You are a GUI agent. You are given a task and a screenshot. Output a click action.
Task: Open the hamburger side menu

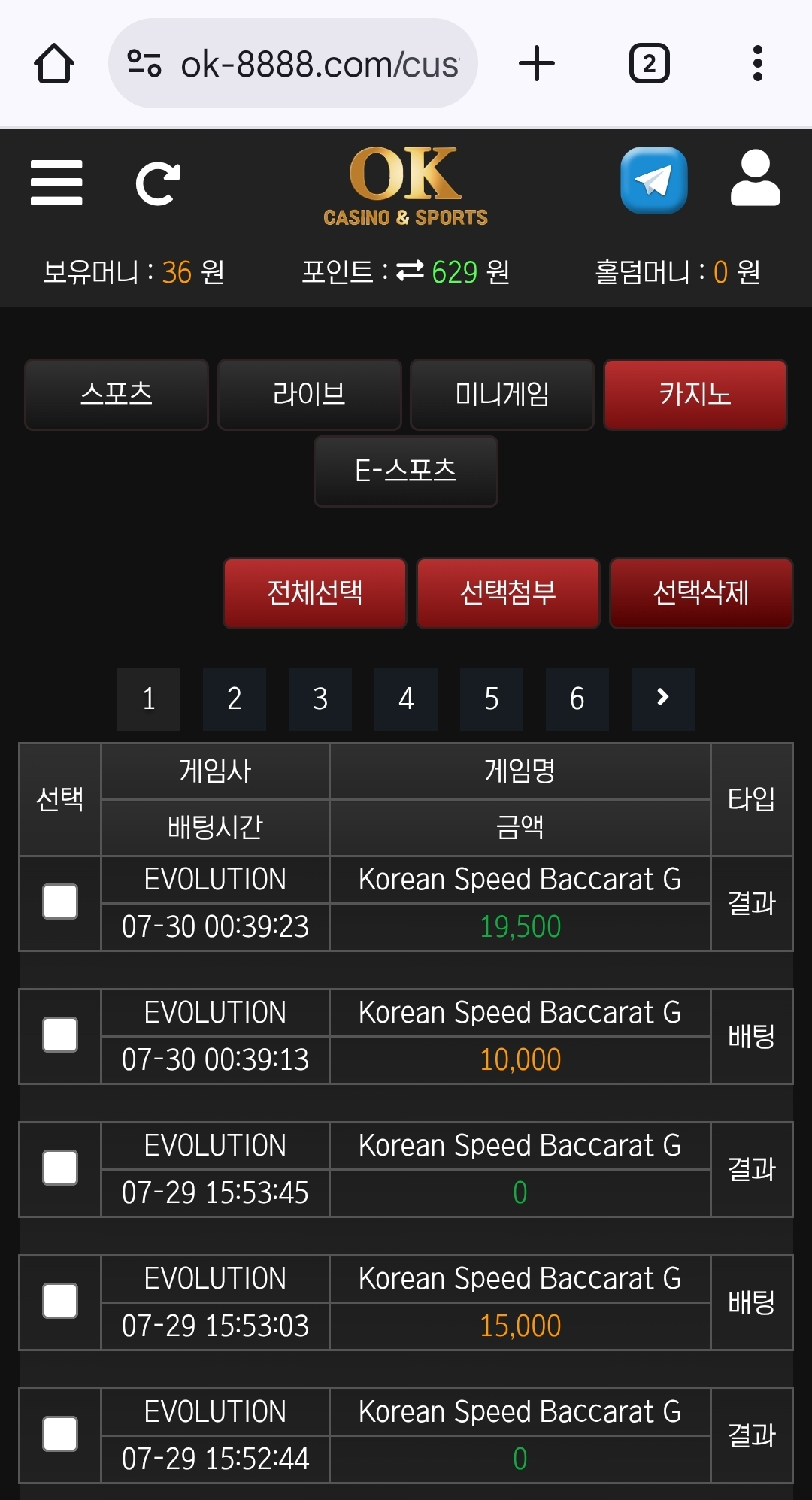click(x=56, y=183)
